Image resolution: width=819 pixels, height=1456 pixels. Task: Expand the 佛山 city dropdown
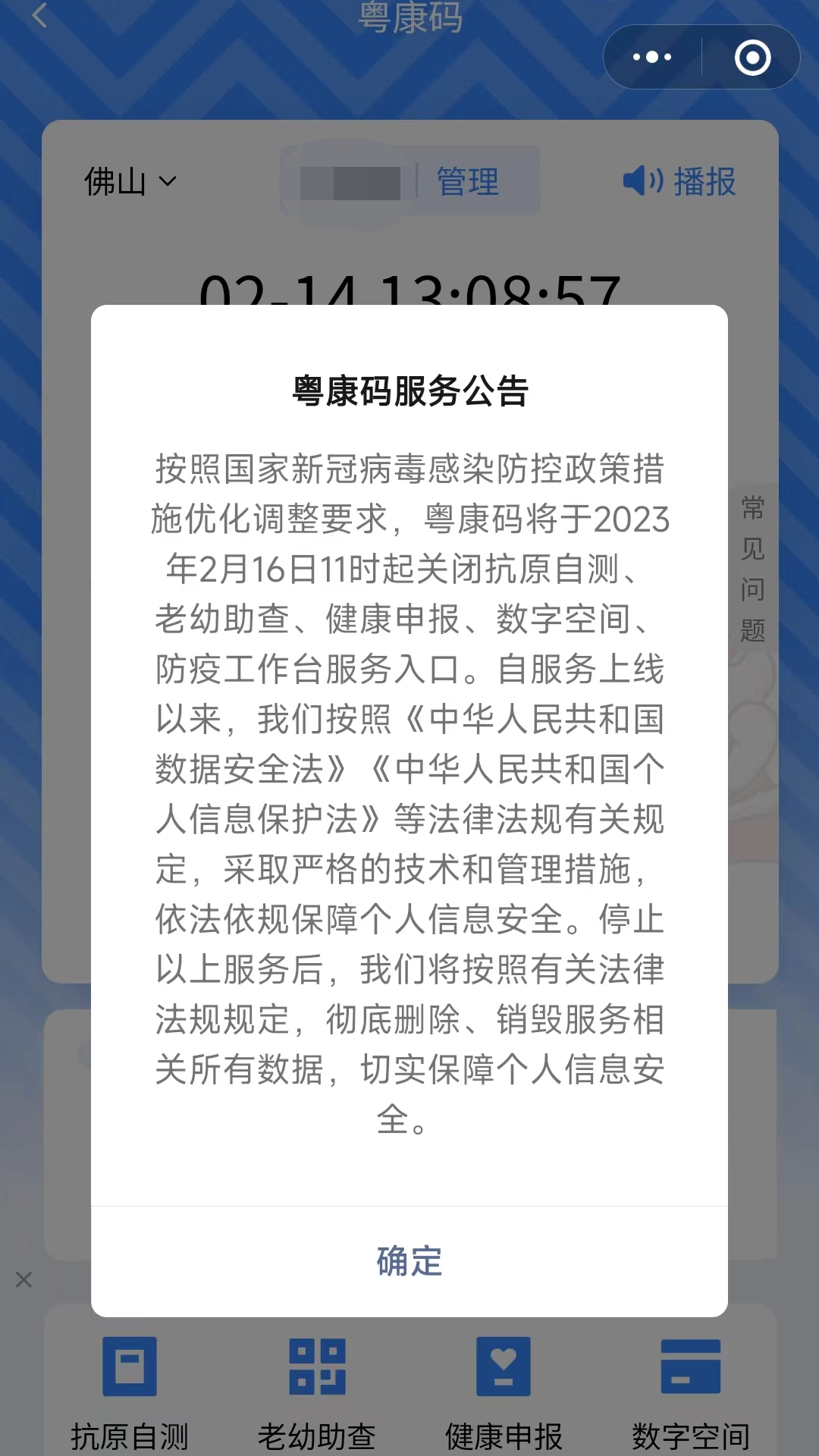130,182
